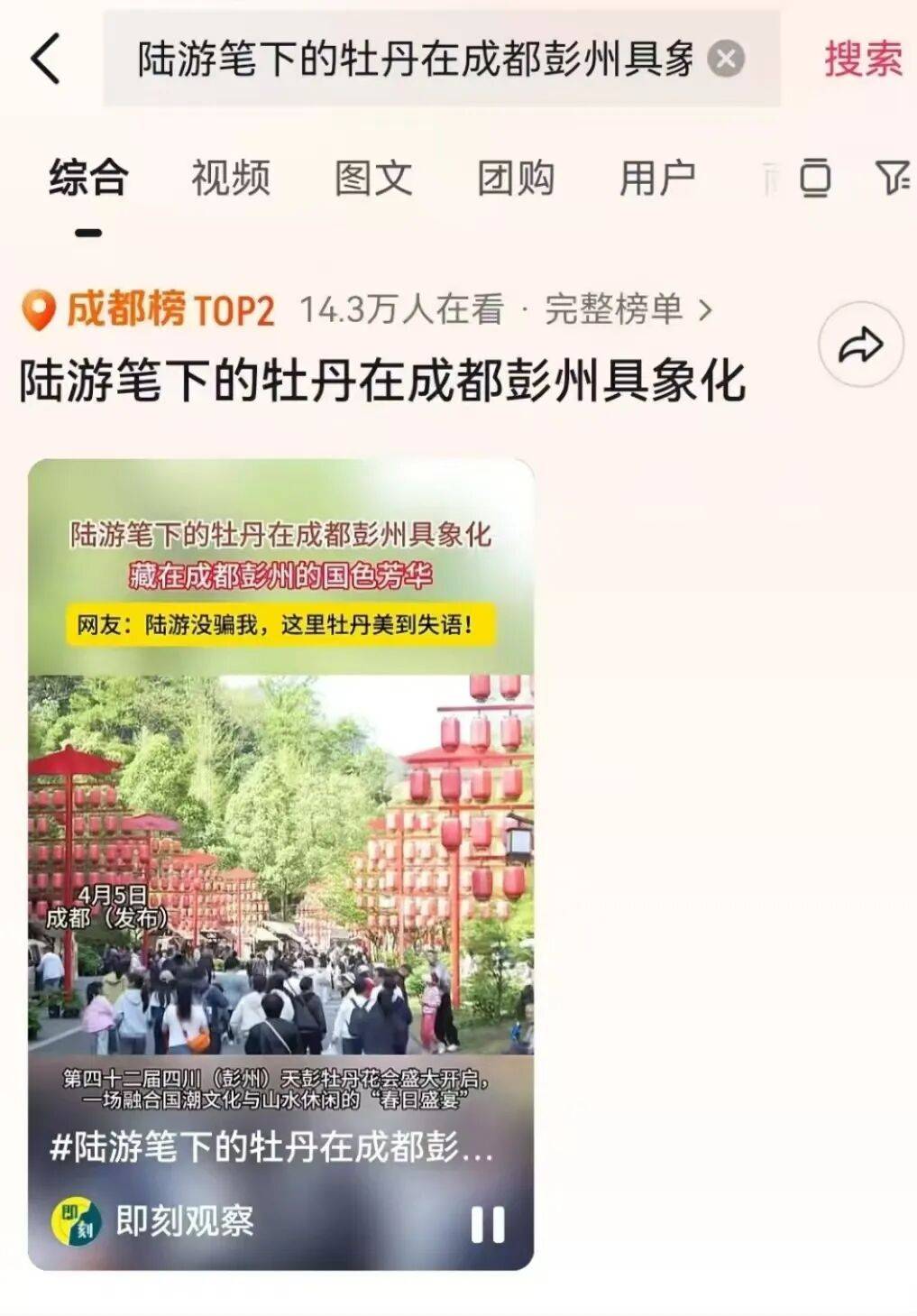
Task: Switch to the 图文 tab
Action: 373,178
